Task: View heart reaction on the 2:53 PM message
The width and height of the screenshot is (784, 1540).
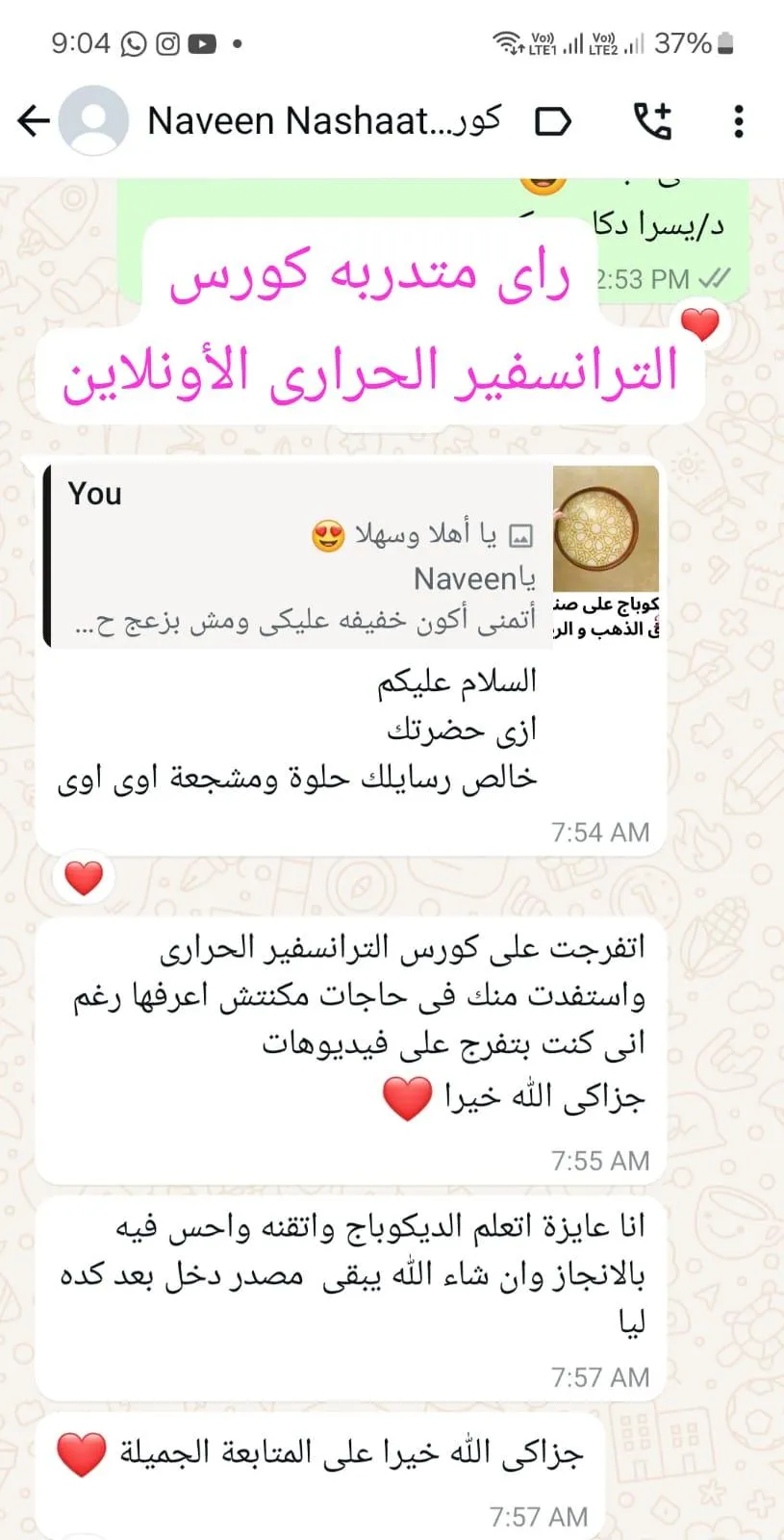Action: click(700, 324)
